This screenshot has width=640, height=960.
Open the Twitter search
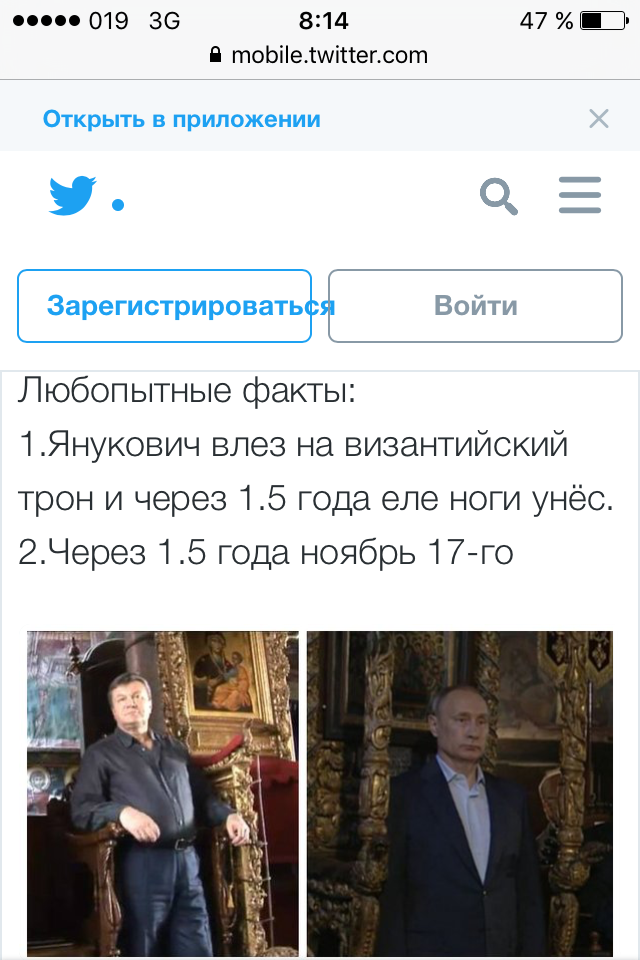point(498,196)
